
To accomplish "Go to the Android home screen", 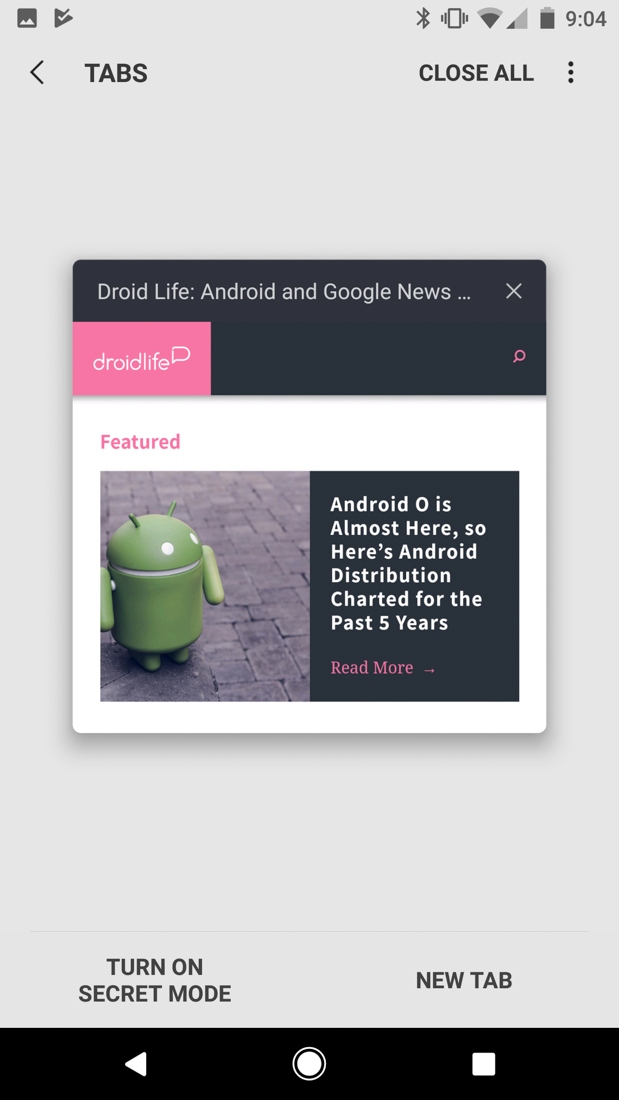I will 309,1064.
